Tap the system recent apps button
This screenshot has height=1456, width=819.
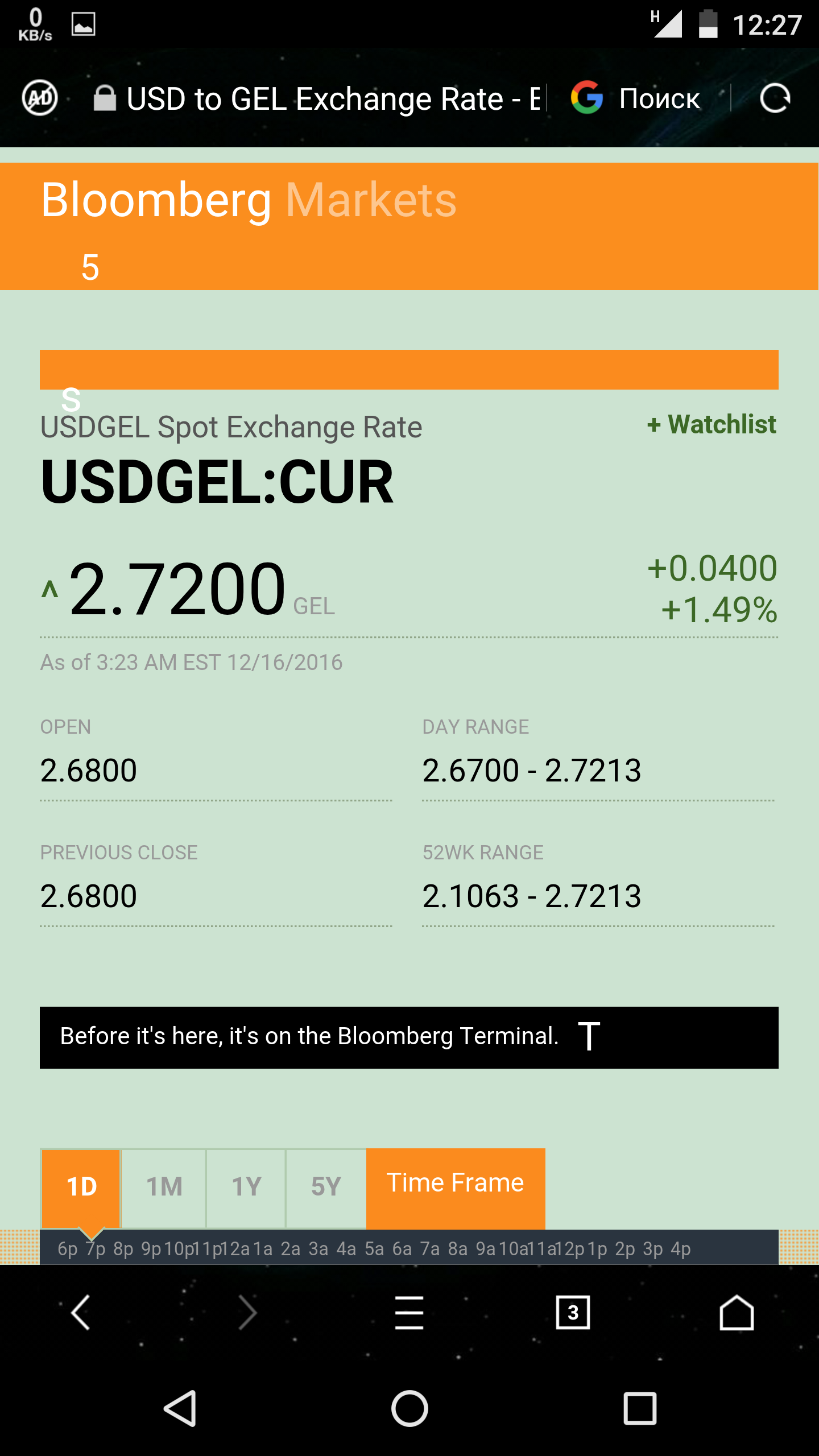click(640, 1408)
